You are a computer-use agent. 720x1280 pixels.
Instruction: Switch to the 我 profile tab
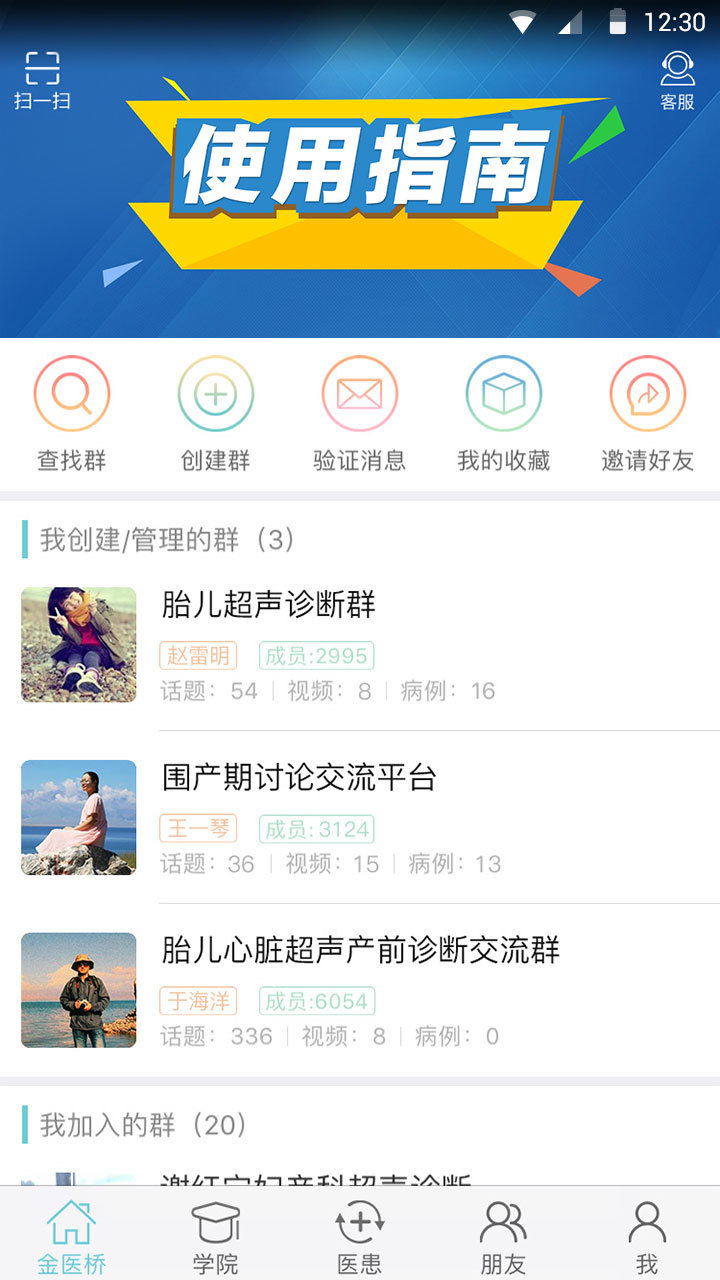pyautogui.click(x=647, y=1236)
